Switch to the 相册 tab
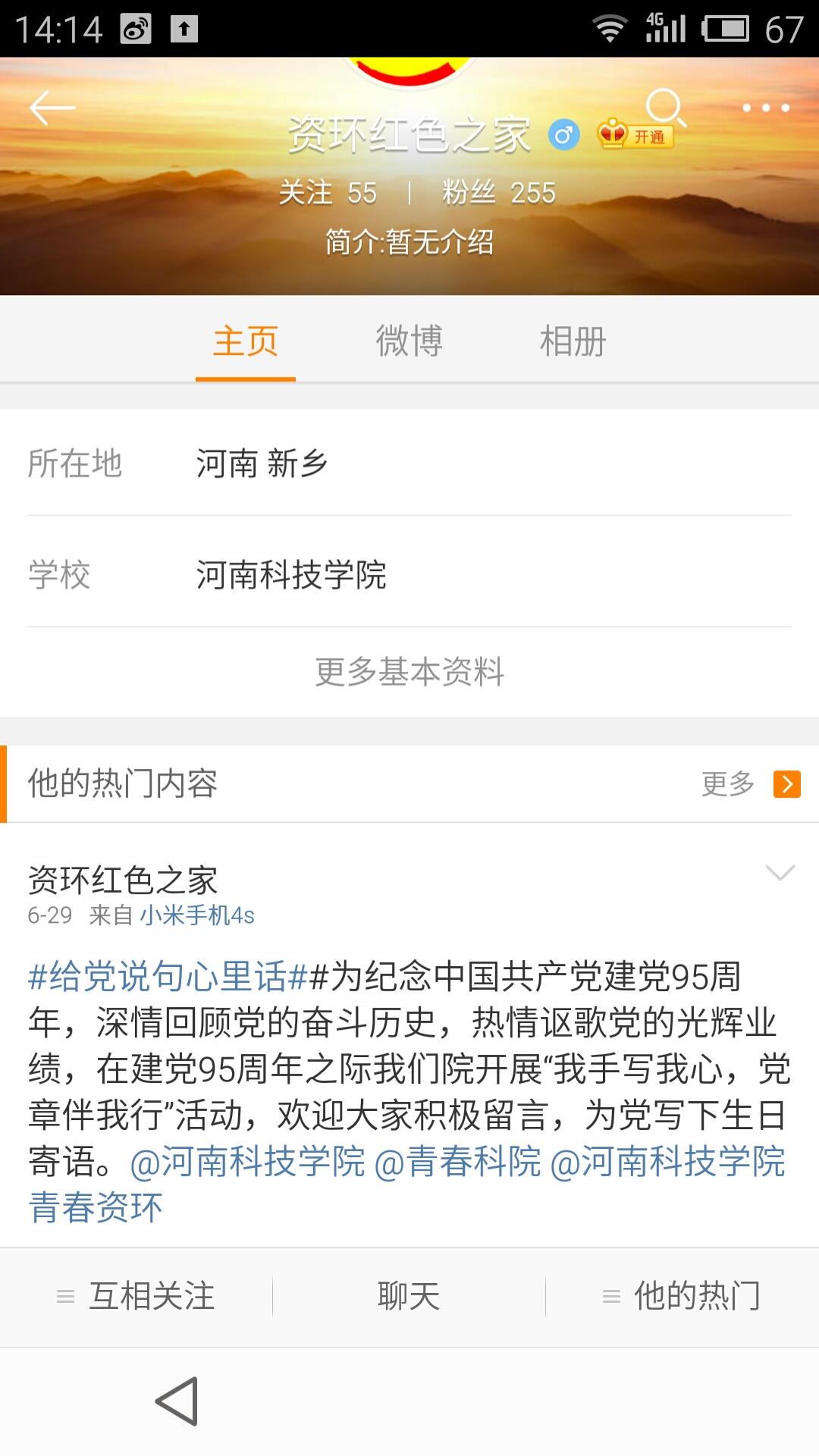Image resolution: width=819 pixels, height=1456 pixels. [573, 341]
